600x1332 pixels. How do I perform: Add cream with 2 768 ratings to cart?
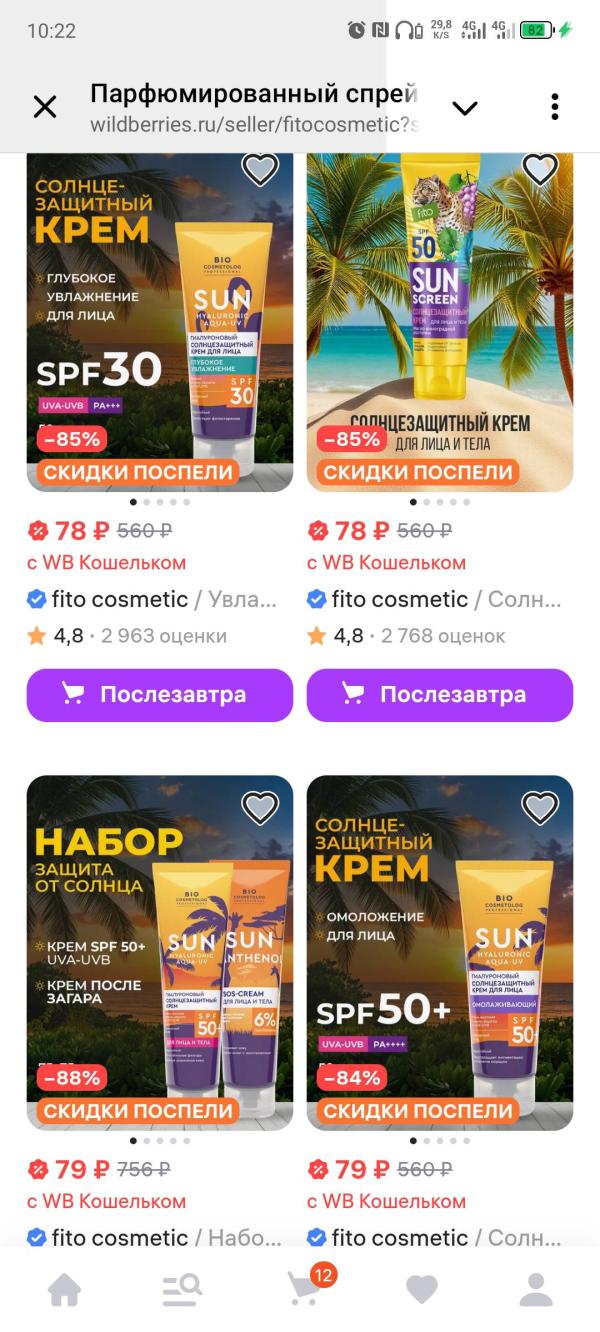pyautogui.click(x=440, y=695)
